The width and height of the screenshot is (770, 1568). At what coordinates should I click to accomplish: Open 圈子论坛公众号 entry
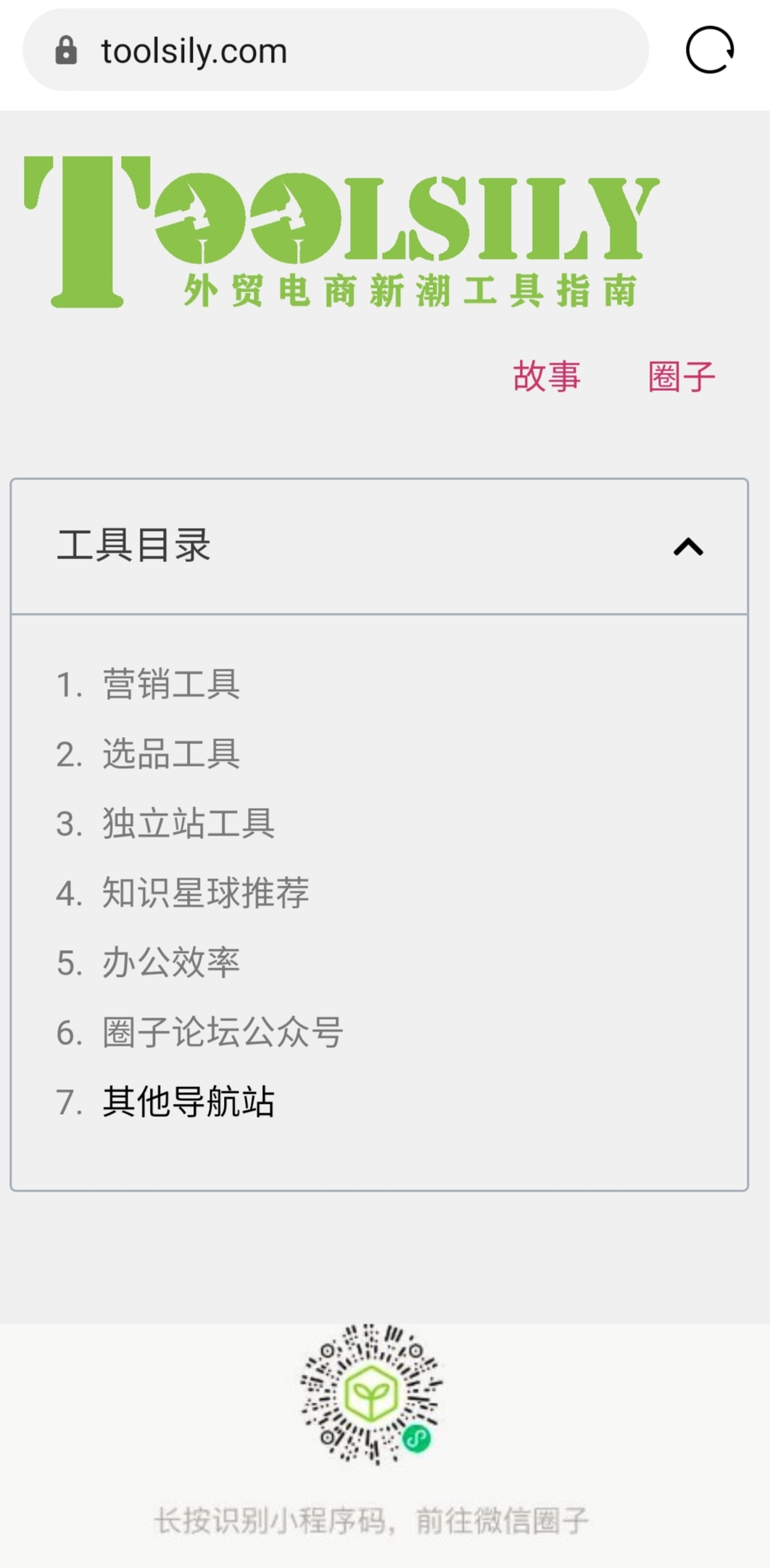point(223,1032)
